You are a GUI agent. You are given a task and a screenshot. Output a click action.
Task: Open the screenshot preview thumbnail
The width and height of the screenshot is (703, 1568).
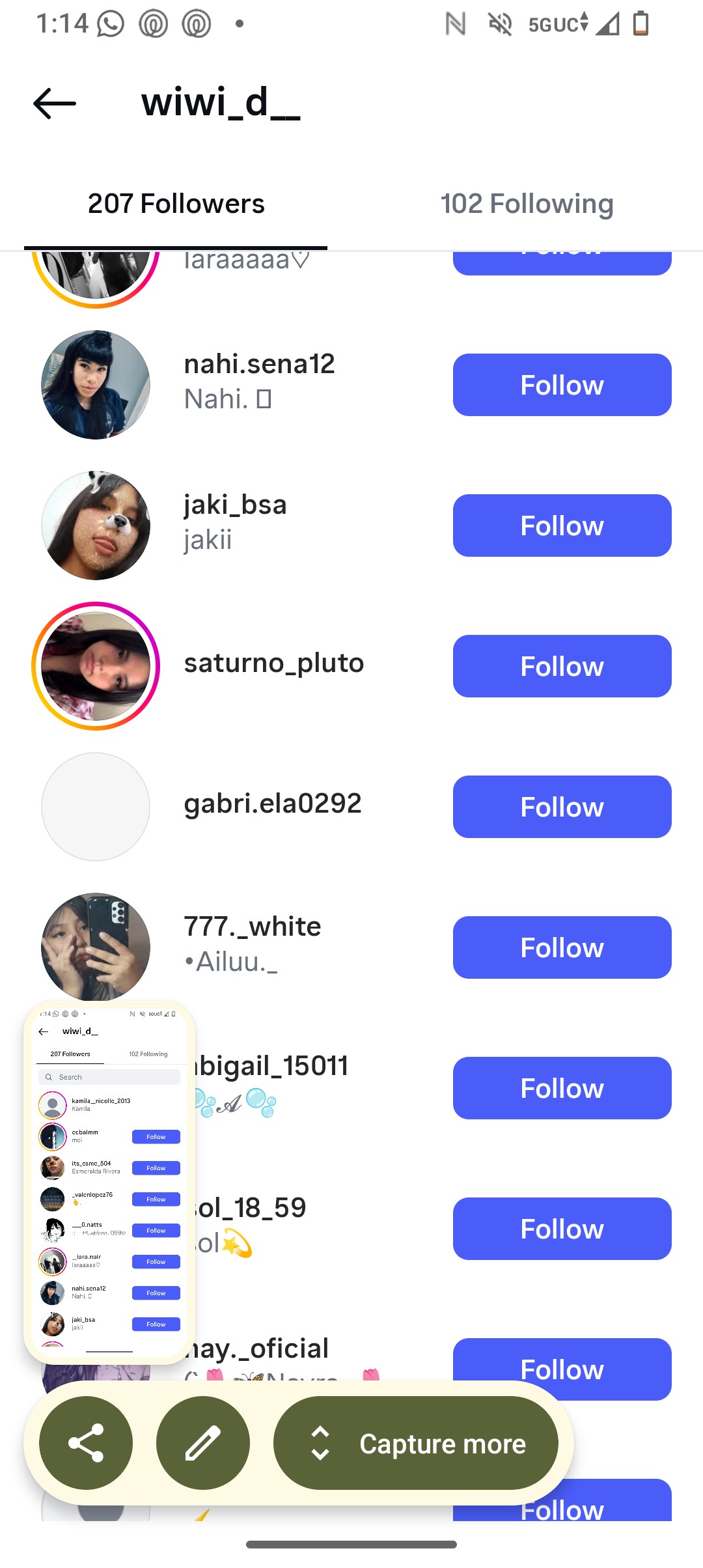pos(109,1182)
